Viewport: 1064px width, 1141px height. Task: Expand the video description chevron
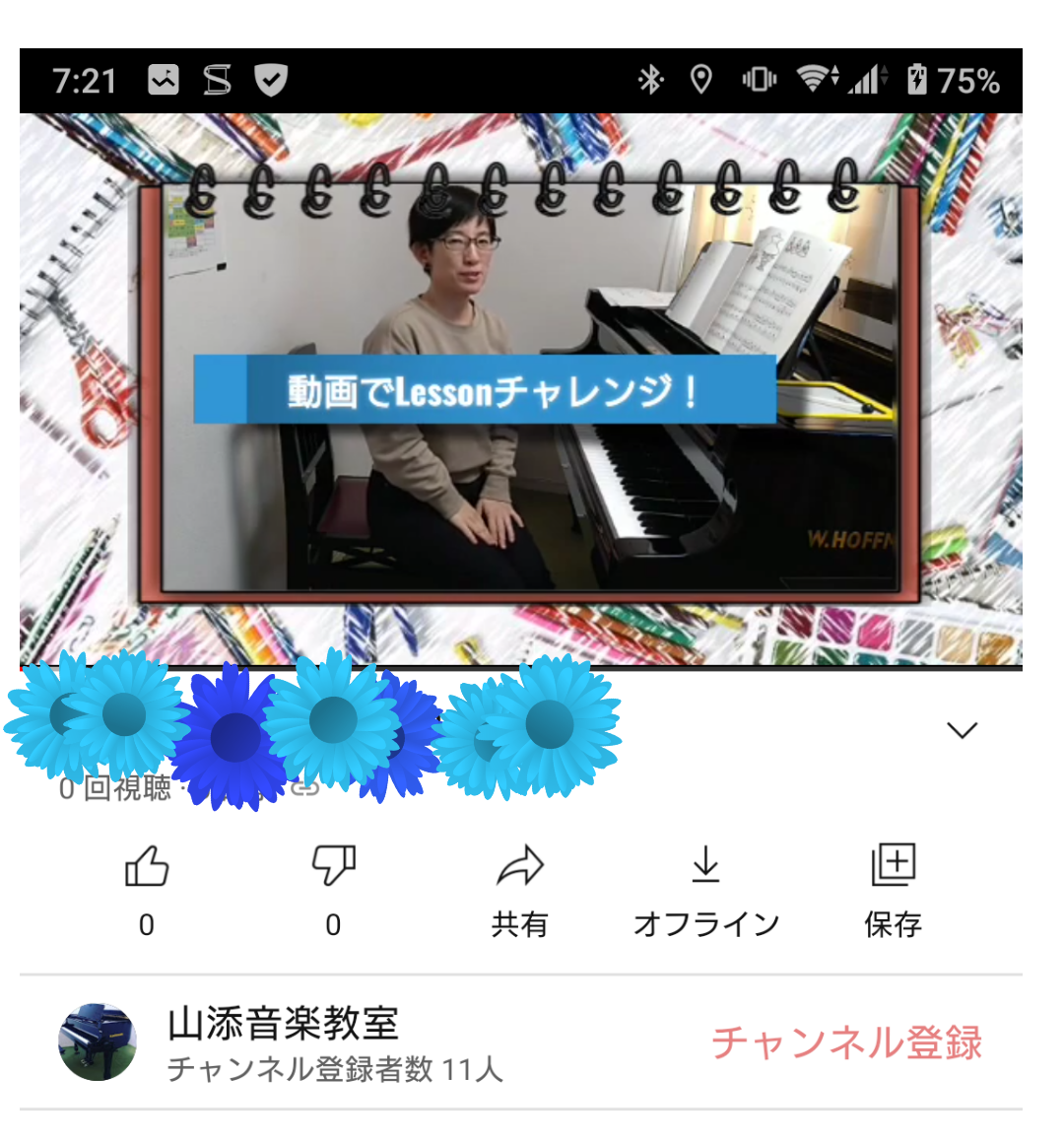tap(962, 730)
